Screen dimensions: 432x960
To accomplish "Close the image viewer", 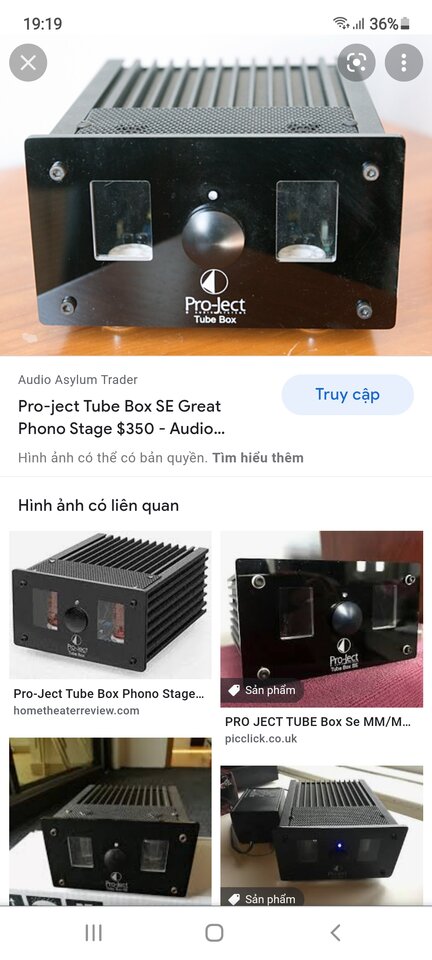I will pos(28,62).
